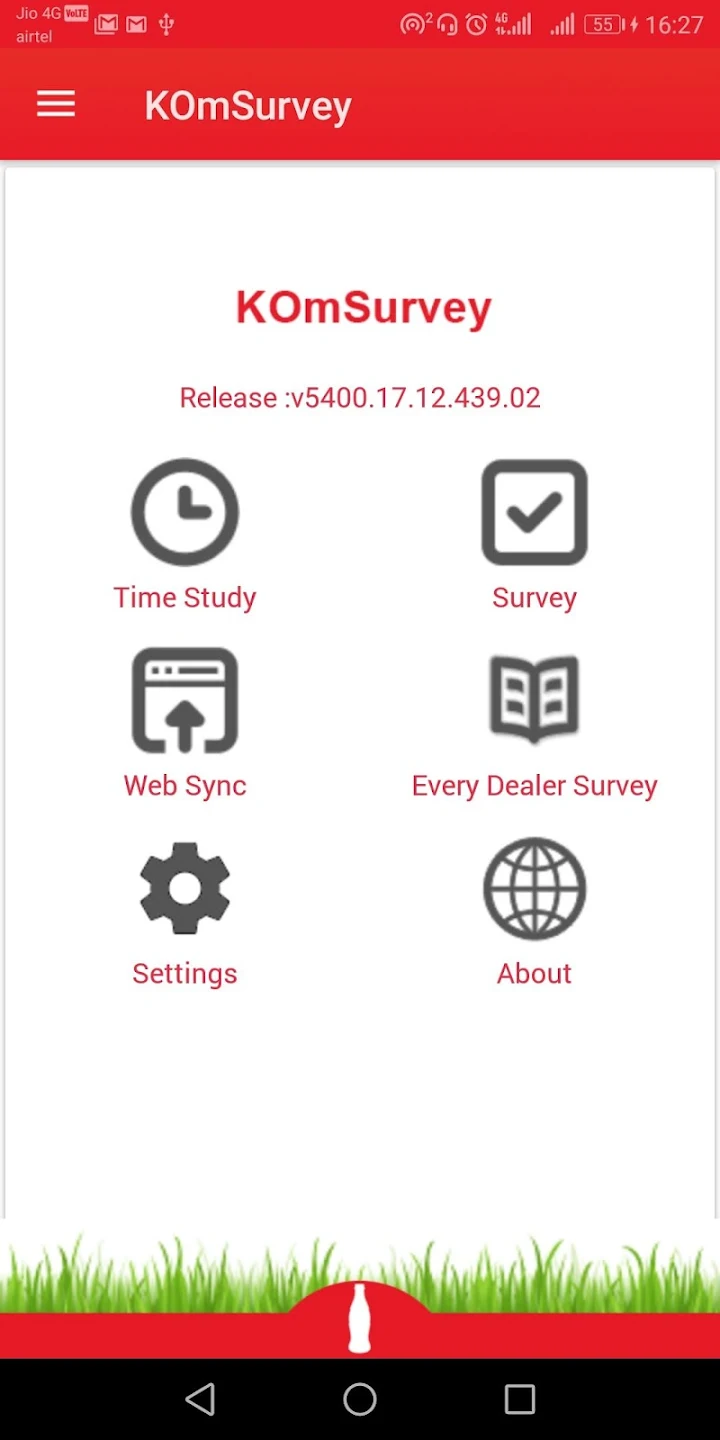
Task: Go to the phone home screen
Action: click(360, 1398)
